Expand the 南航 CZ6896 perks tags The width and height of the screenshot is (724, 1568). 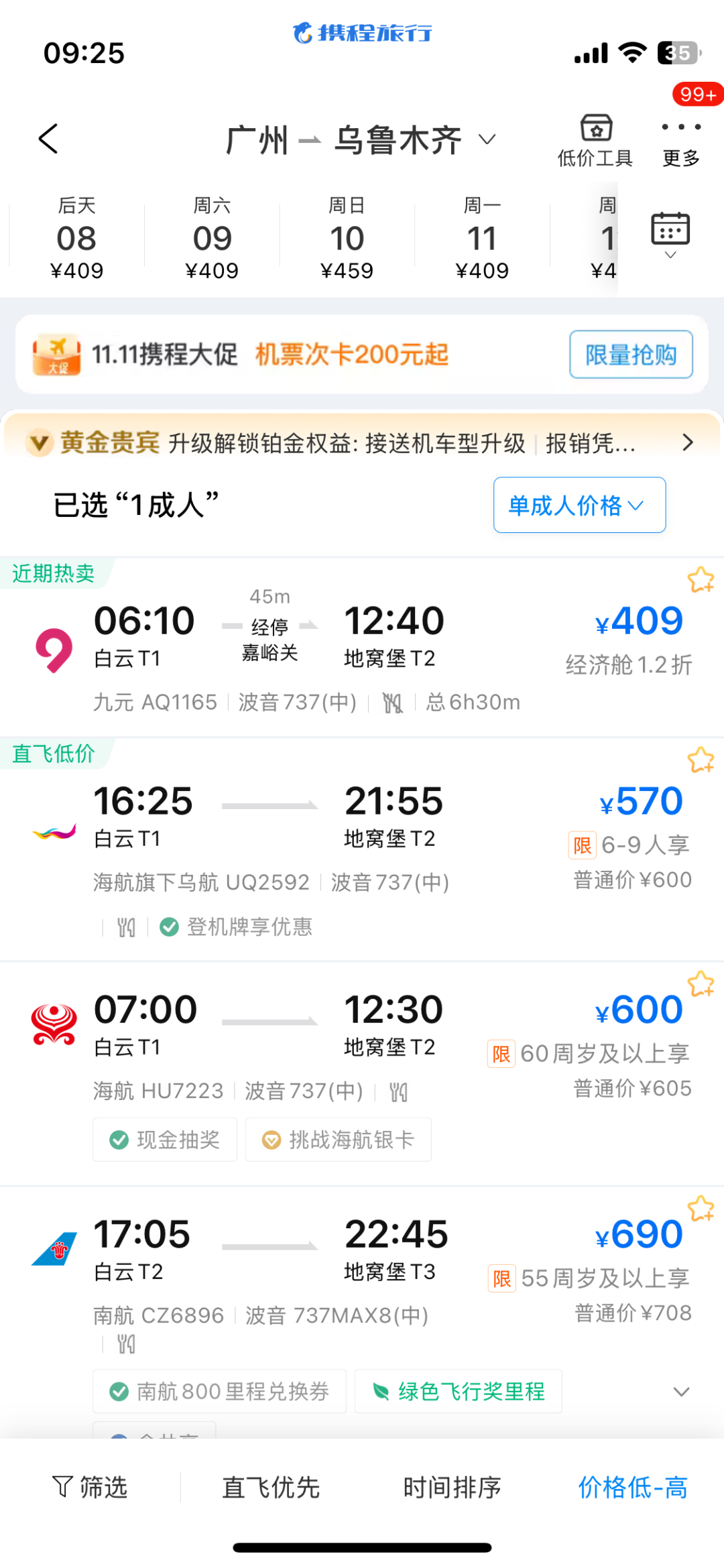click(681, 1392)
